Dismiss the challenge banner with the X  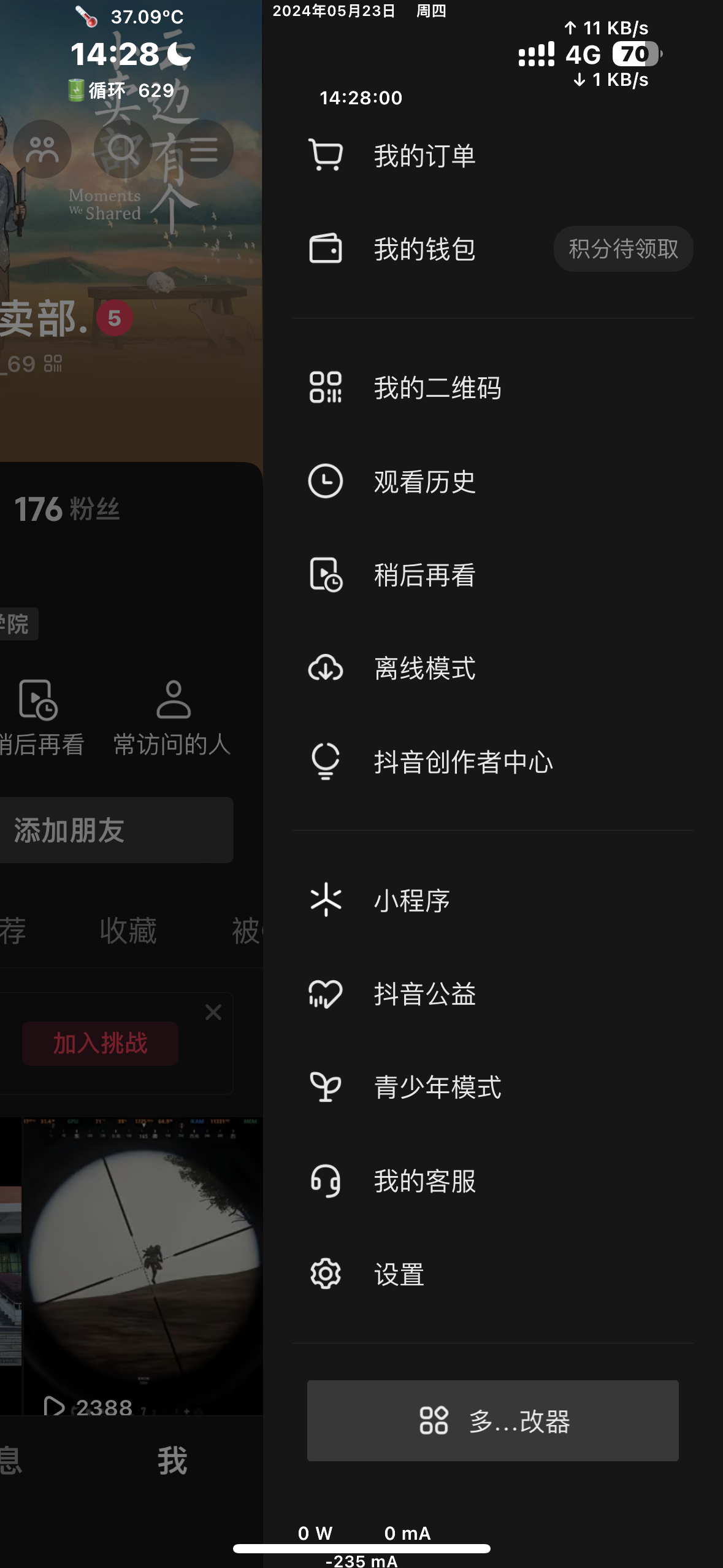click(x=215, y=1013)
